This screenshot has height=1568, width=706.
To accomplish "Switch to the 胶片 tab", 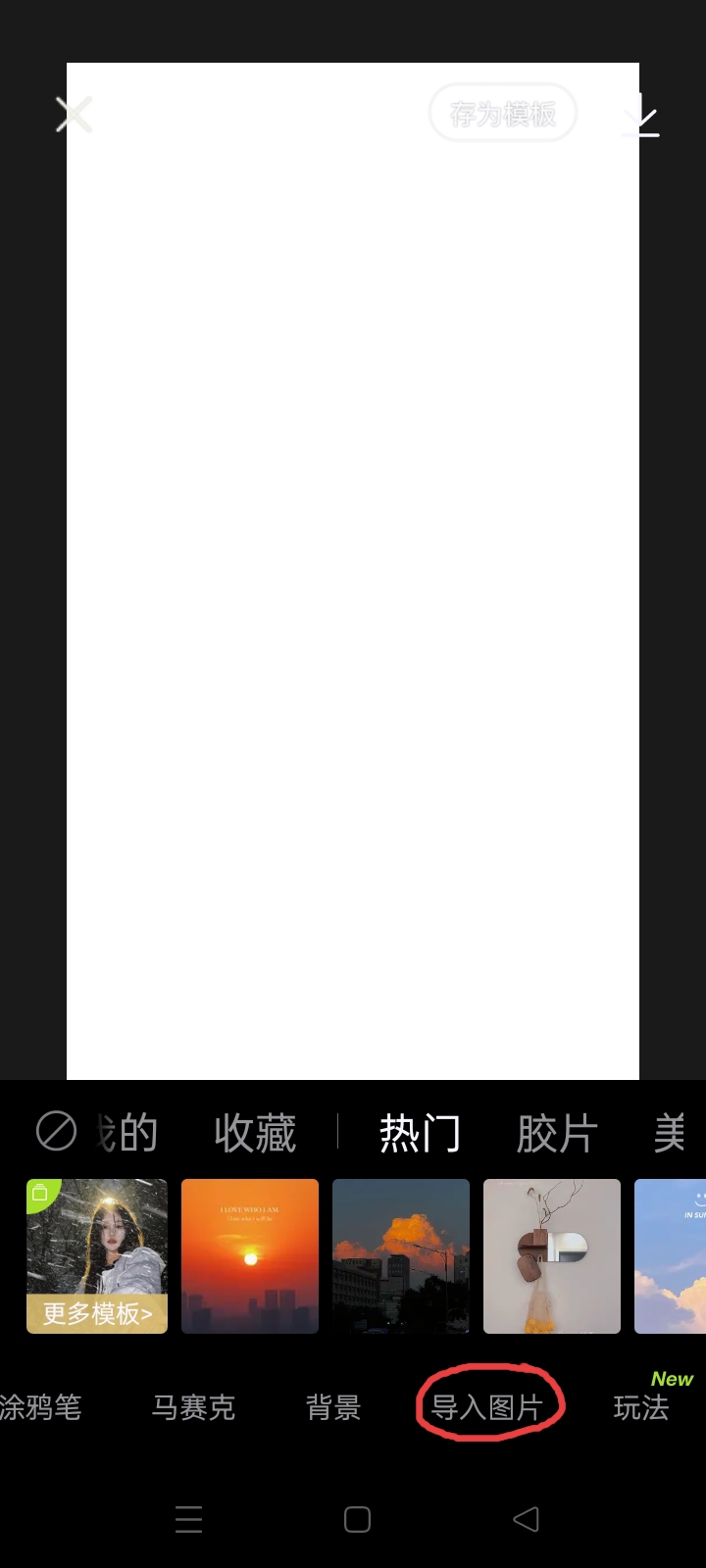I will click(557, 1133).
